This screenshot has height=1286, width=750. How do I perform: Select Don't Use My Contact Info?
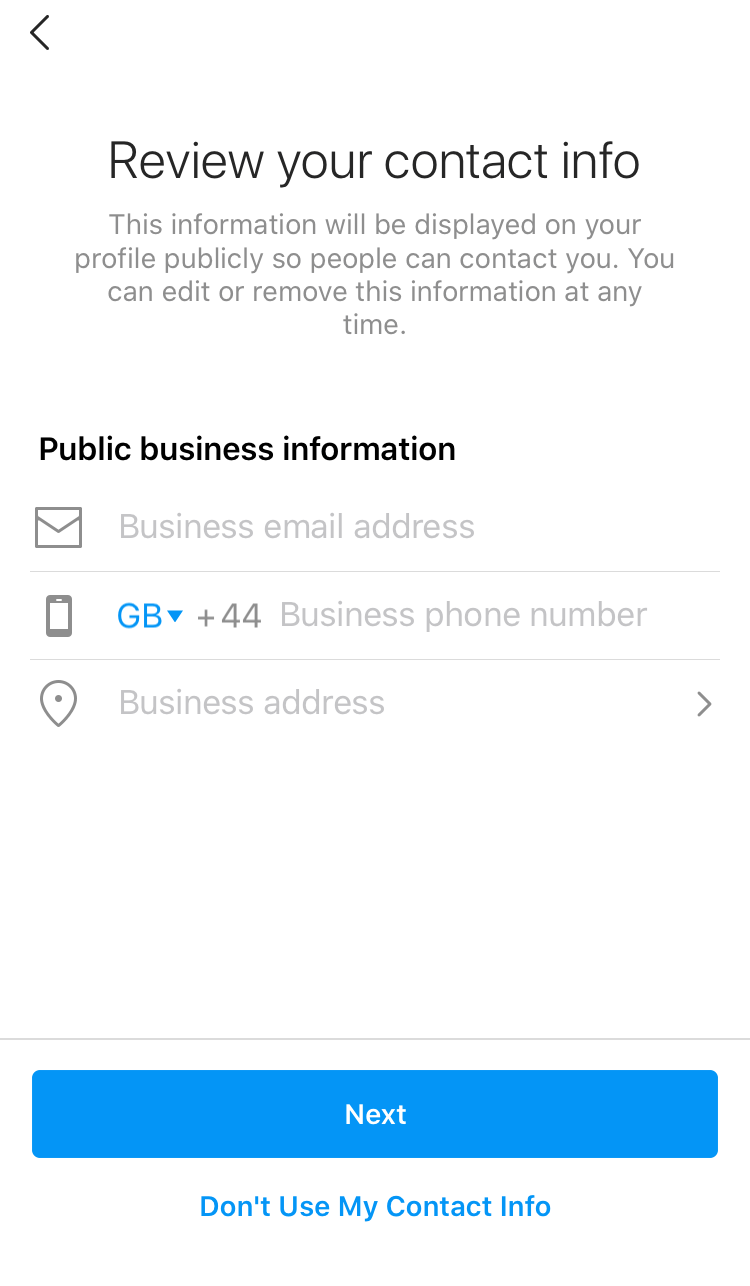(375, 1206)
